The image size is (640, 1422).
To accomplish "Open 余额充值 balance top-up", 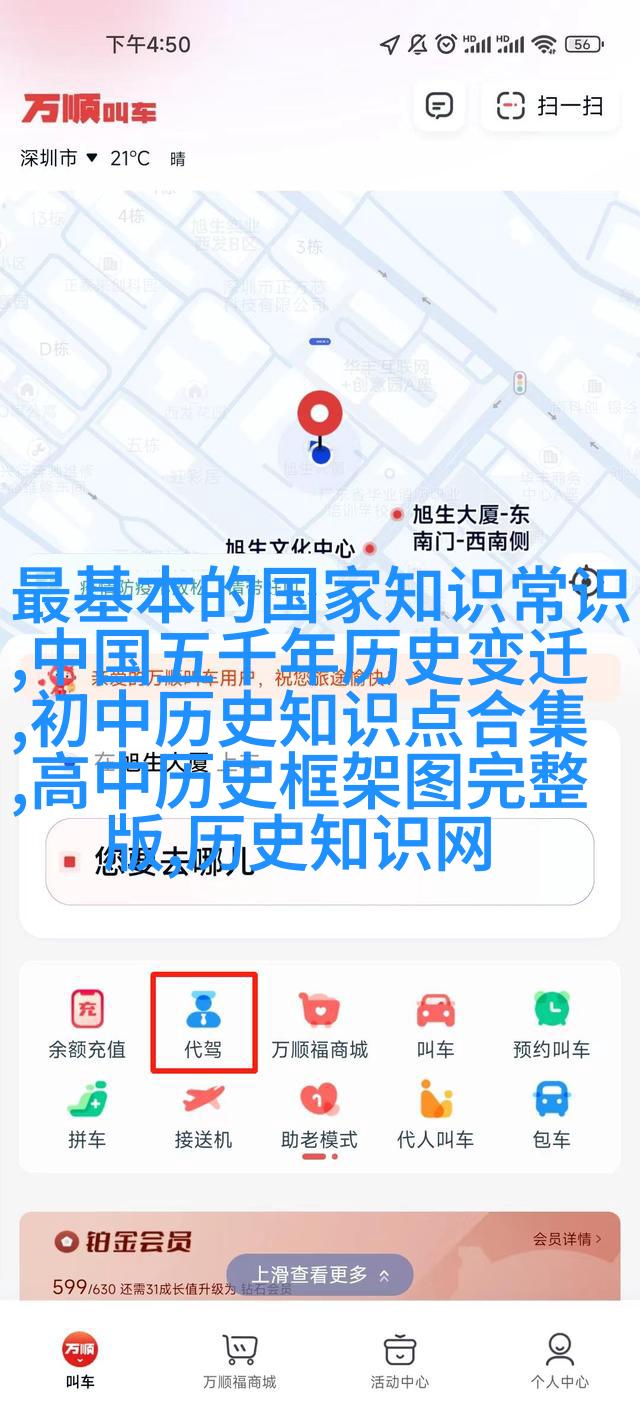I will coord(87,1023).
